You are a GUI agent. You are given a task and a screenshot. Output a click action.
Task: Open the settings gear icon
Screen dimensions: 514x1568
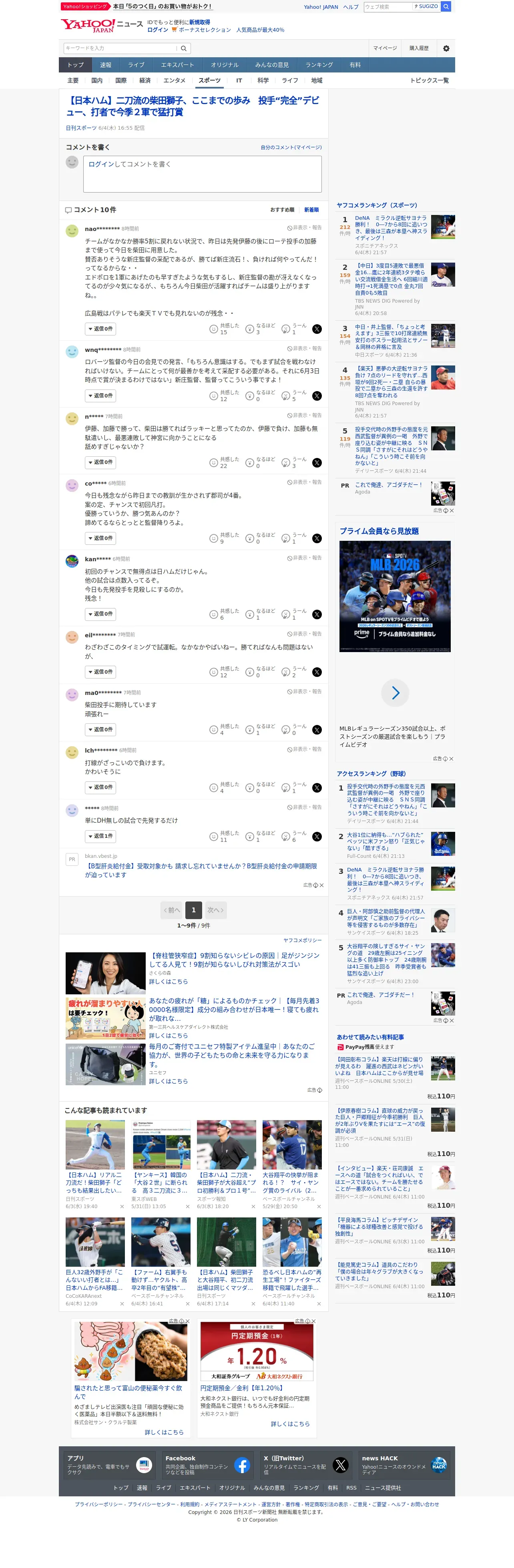click(446, 48)
